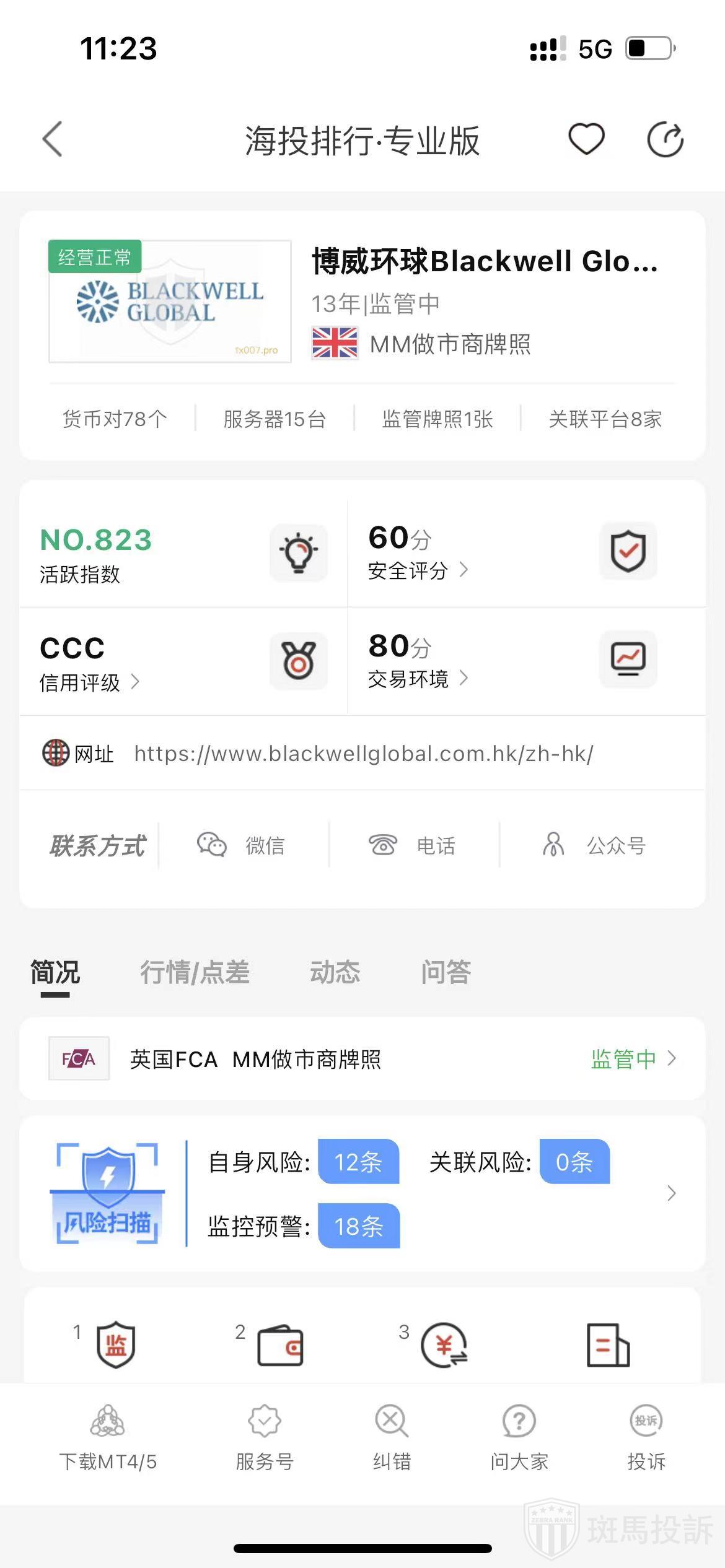This screenshot has width=725, height=1568.
Task: Open the 英国FCA license row
Action: click(x=362, y=1059)
